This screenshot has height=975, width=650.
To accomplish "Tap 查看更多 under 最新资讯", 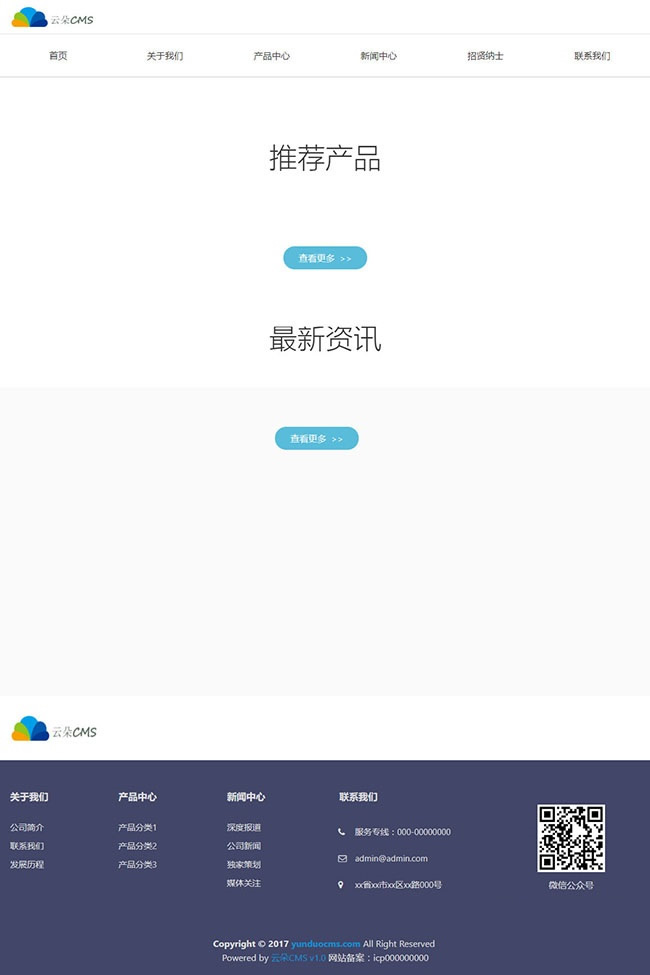I will [316, 439].
